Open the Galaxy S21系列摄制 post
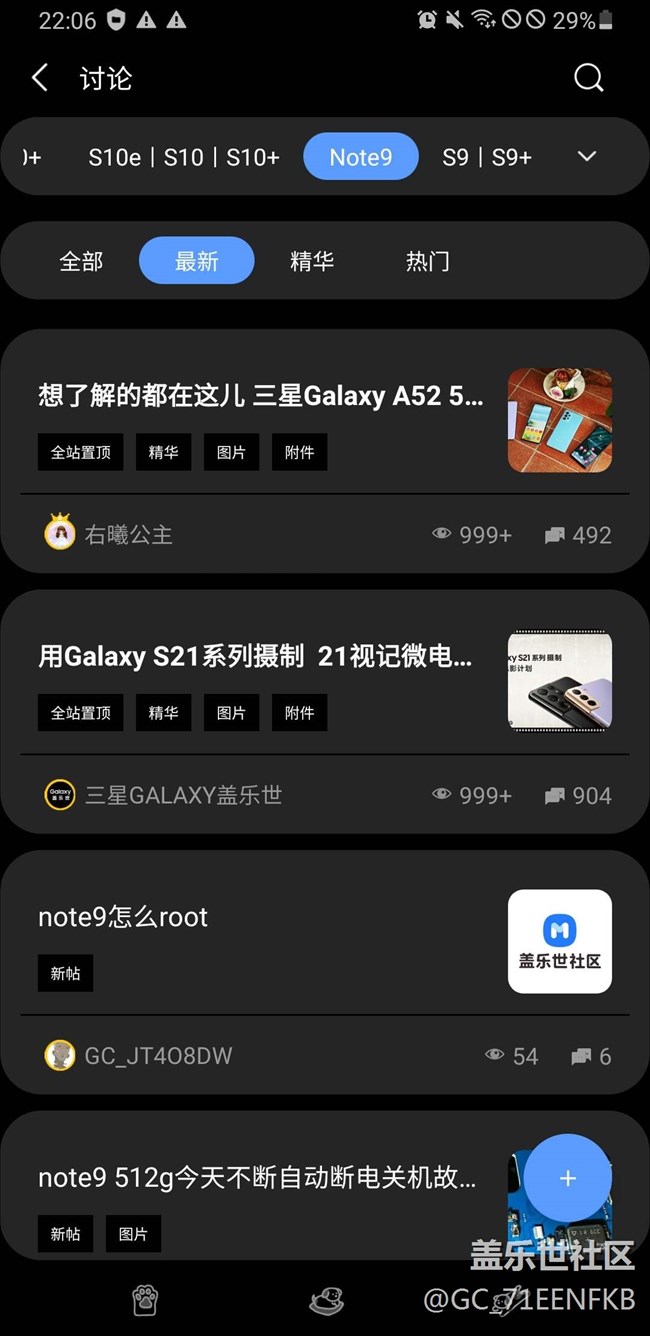This screenshot has height=1336, width=650. (255, 656)
